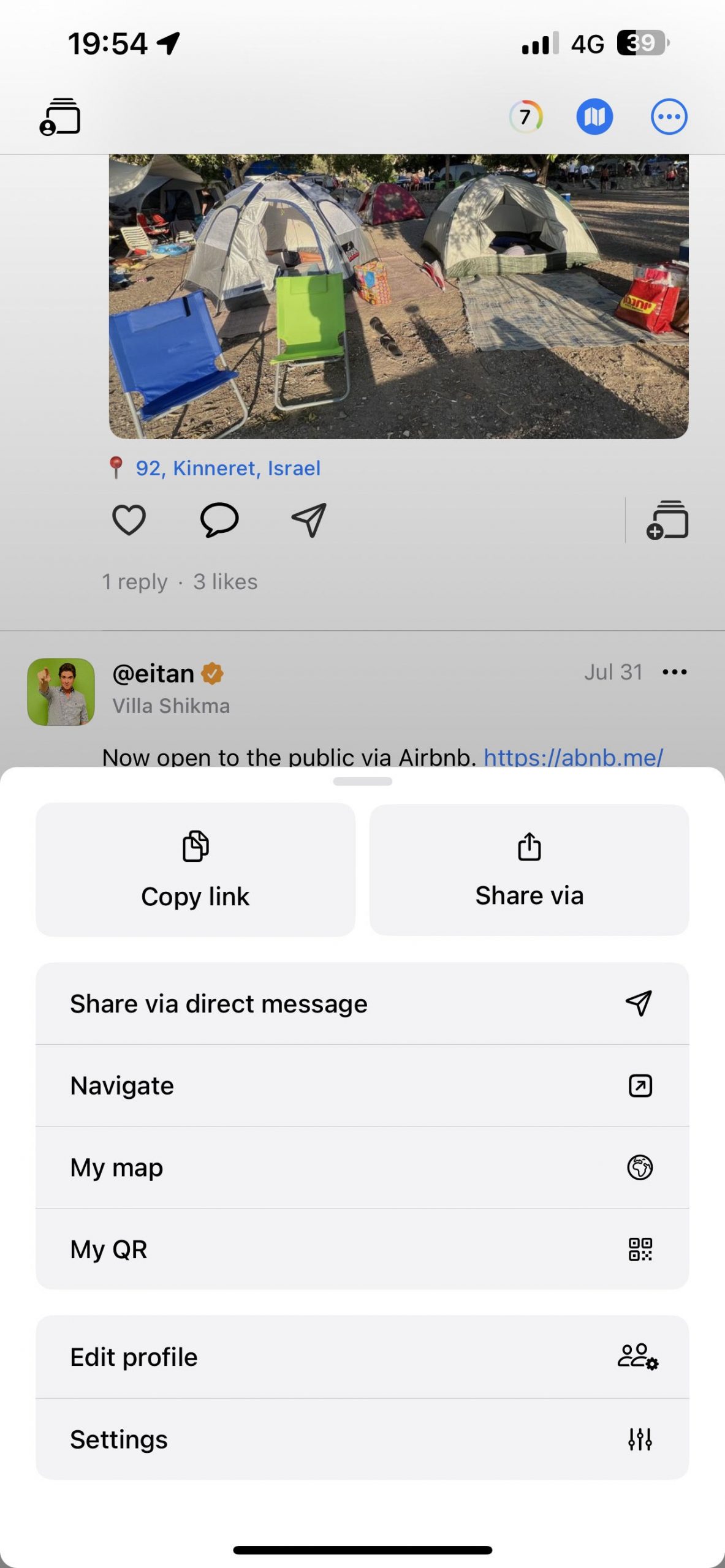Open the options dots on @eitan's post

pos(675,672)
